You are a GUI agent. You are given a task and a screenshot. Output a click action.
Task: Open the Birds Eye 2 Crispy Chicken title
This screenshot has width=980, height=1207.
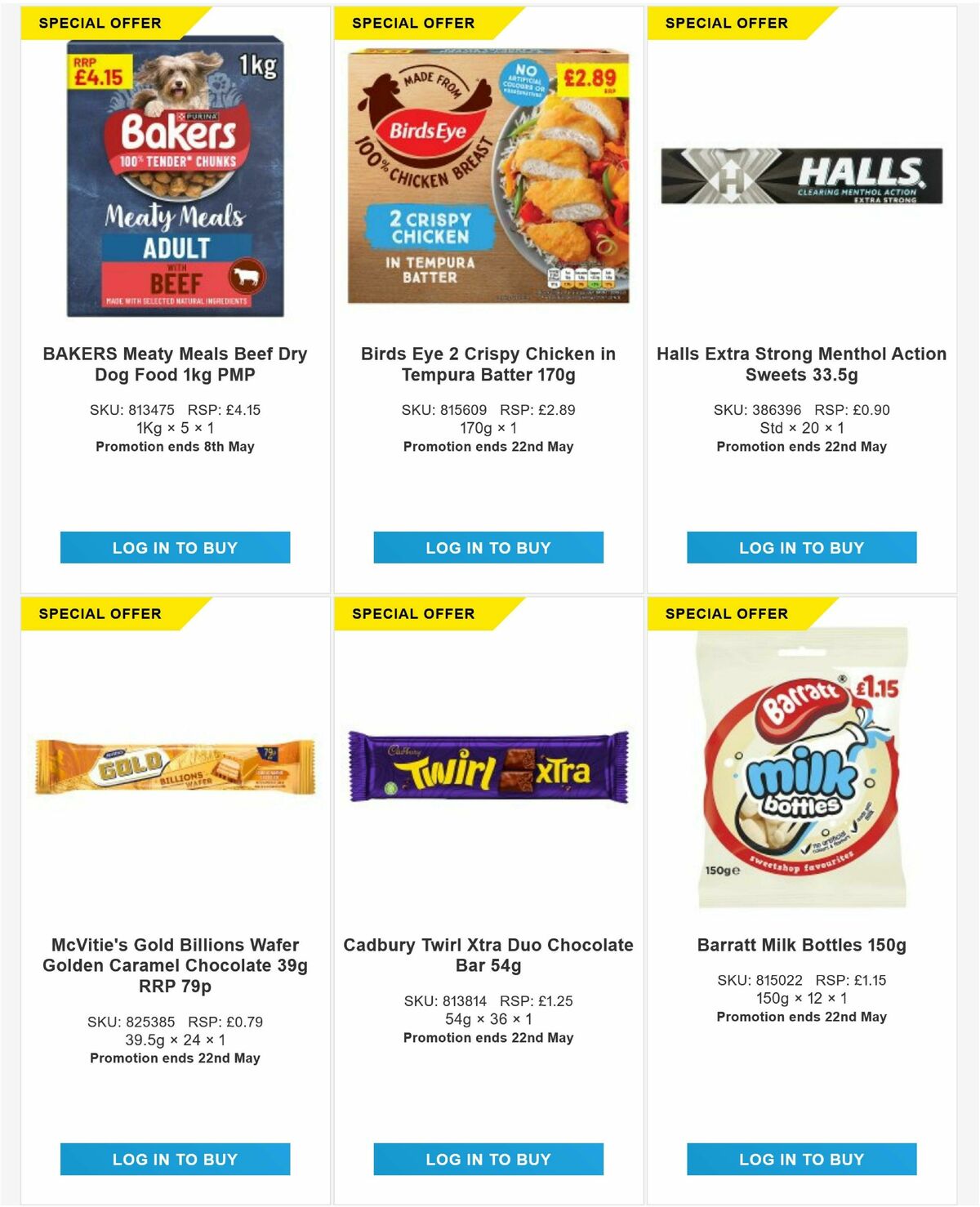pos(488,364)
